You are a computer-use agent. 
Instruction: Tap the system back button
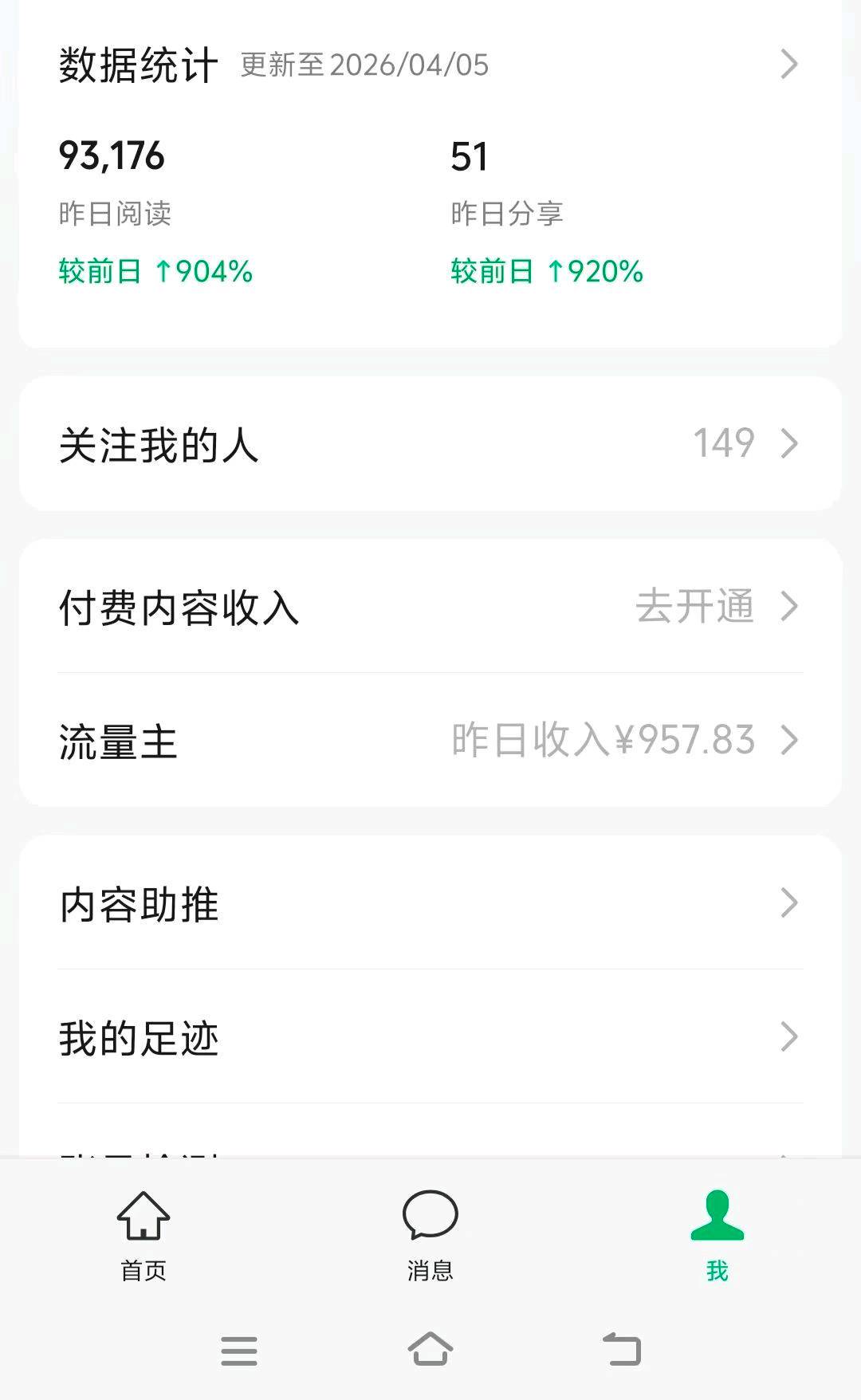coord(622,1350)
